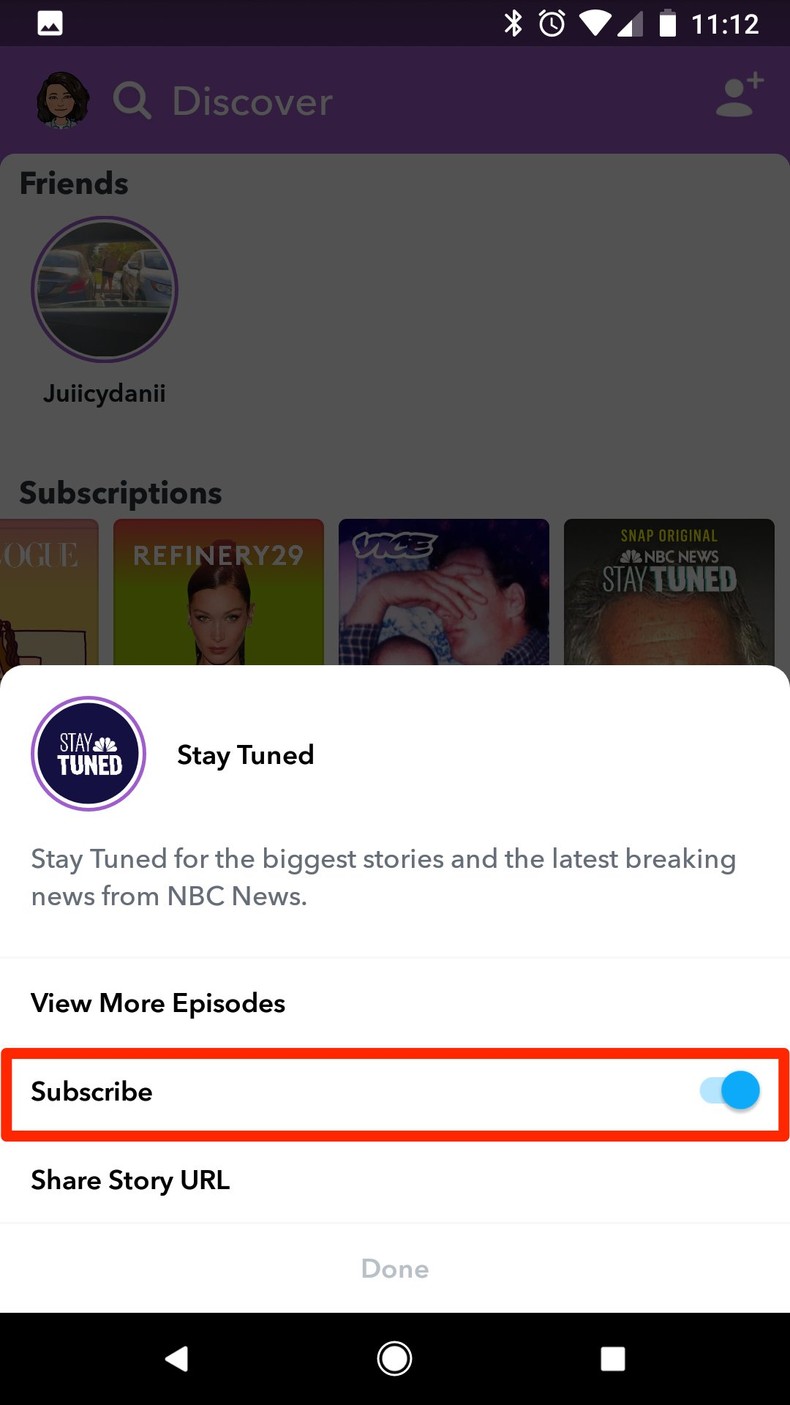Image resolution: width=790 pixels, height=1405 pixels.
Task: Tap View More Episodes
Action: tap(157, 1003)
